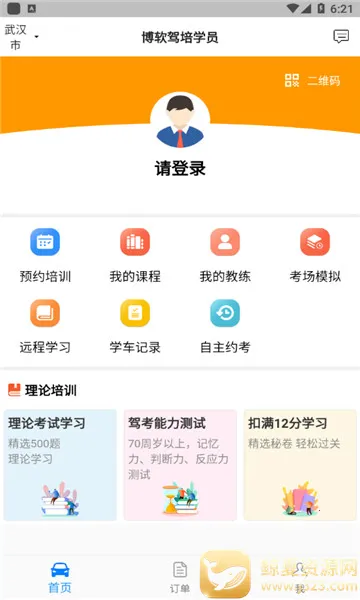Tap 请登录 to log in
Viewport: 360px width, 600px height.
[180, 168]
